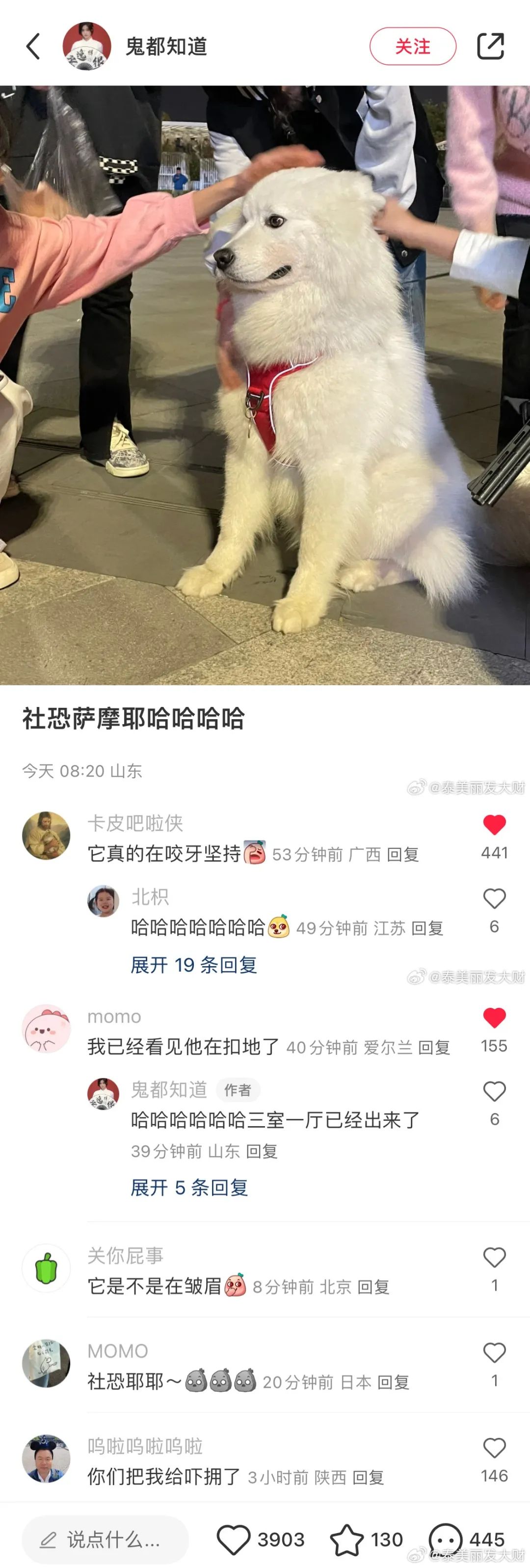Reply to 卡皮吧啦侠's comment
Image resolution: width=530 pixels, height=1568 pixels.
coord(402,855)
